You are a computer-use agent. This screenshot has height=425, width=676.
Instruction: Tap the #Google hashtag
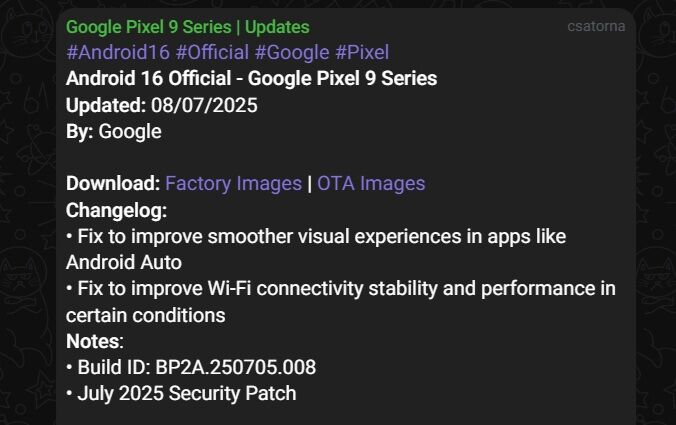coord(293,53)
